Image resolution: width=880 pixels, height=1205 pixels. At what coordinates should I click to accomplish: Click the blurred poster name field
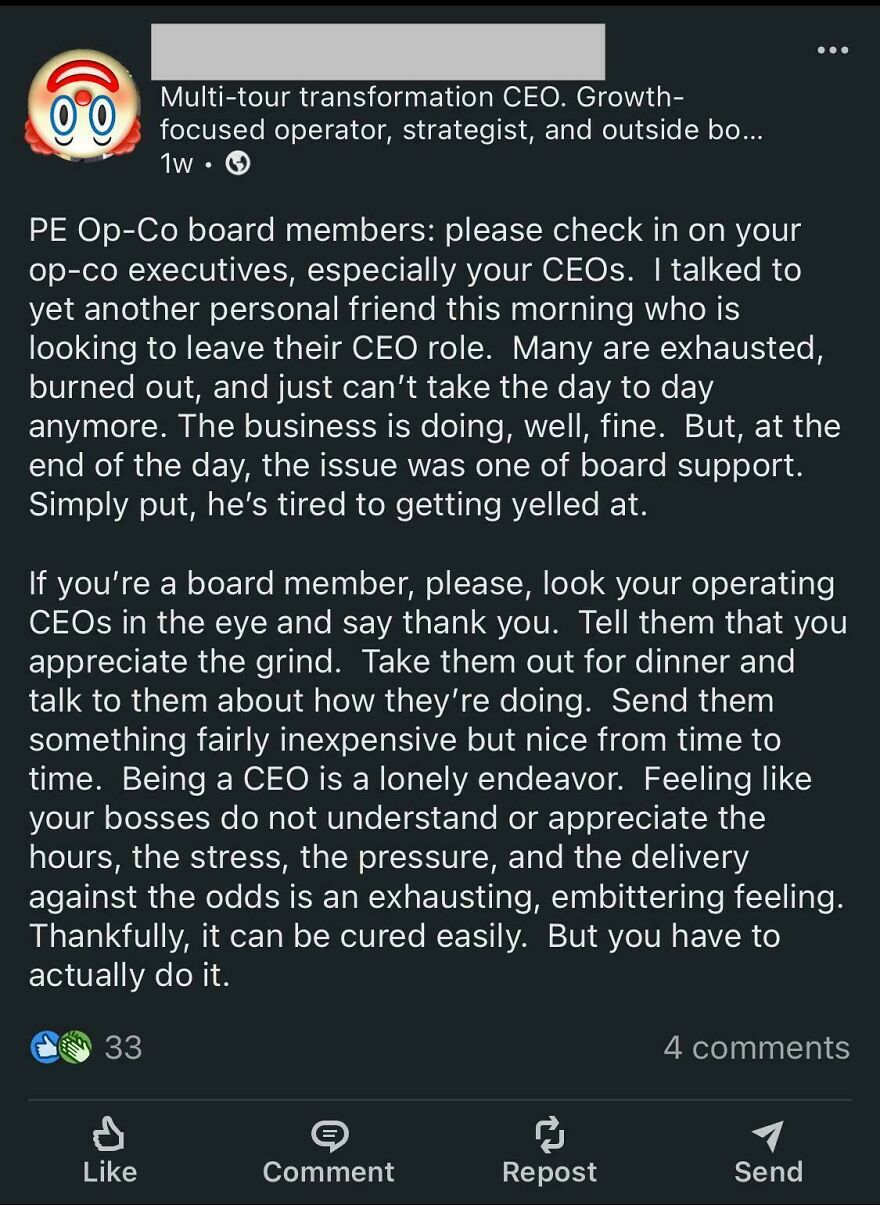click(378, 51)
